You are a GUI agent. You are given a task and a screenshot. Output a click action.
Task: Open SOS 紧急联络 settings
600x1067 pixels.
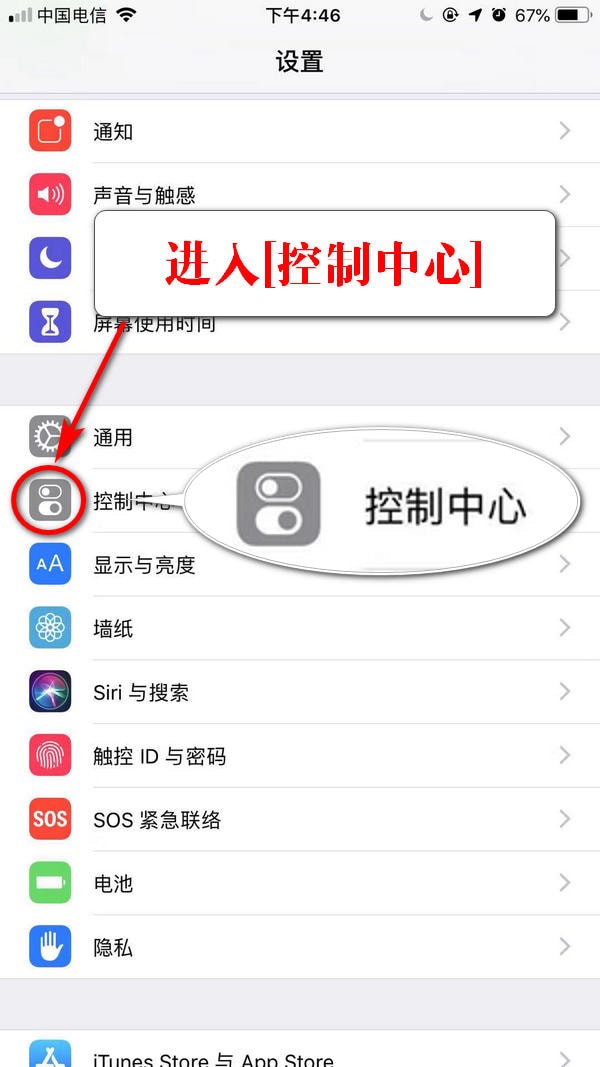pos(157,820)
